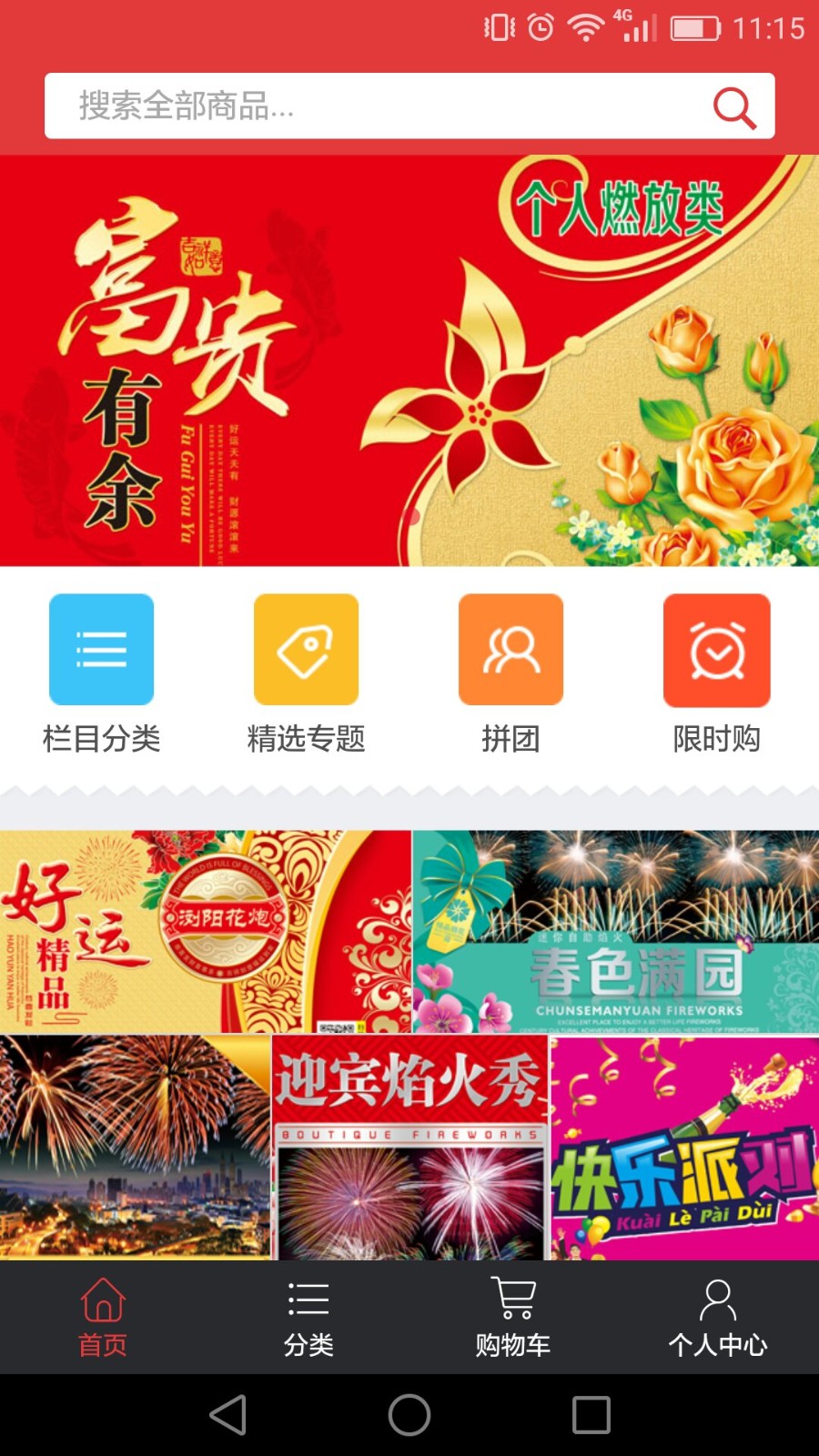
Task: Open the city night fireworks photo tile
Action: 136,1147
